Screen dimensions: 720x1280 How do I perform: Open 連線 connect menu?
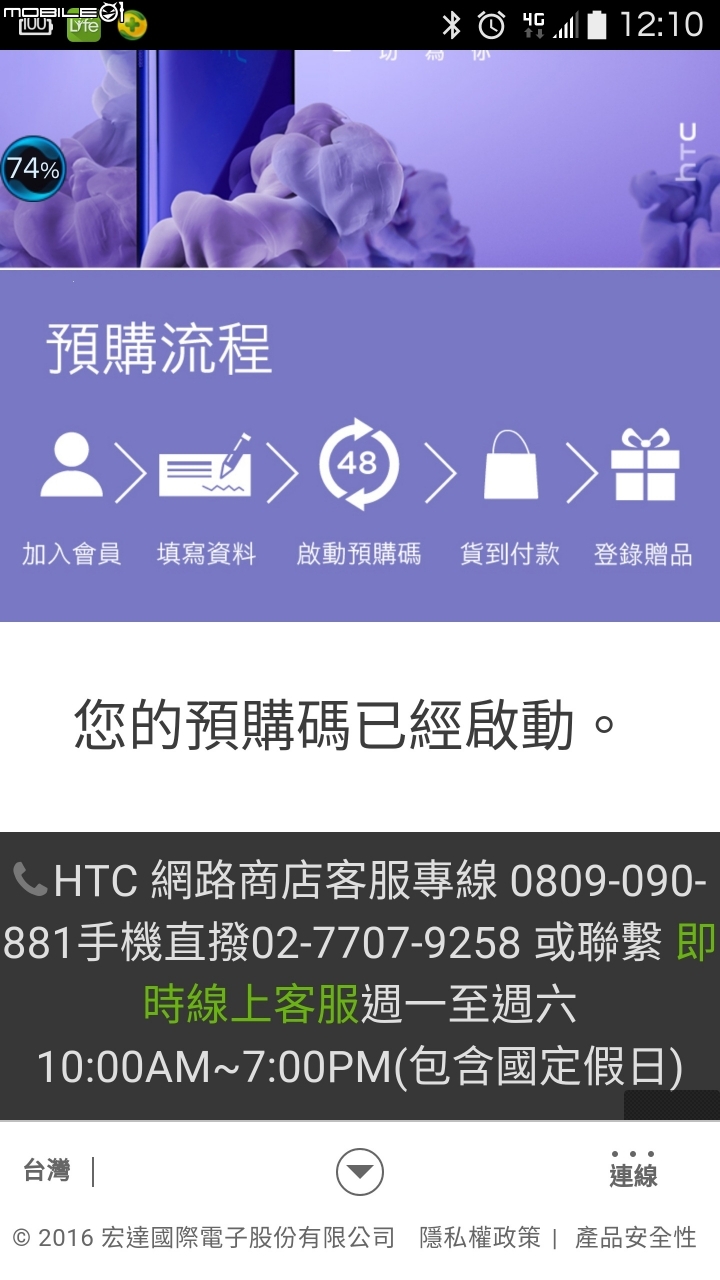633,1170
